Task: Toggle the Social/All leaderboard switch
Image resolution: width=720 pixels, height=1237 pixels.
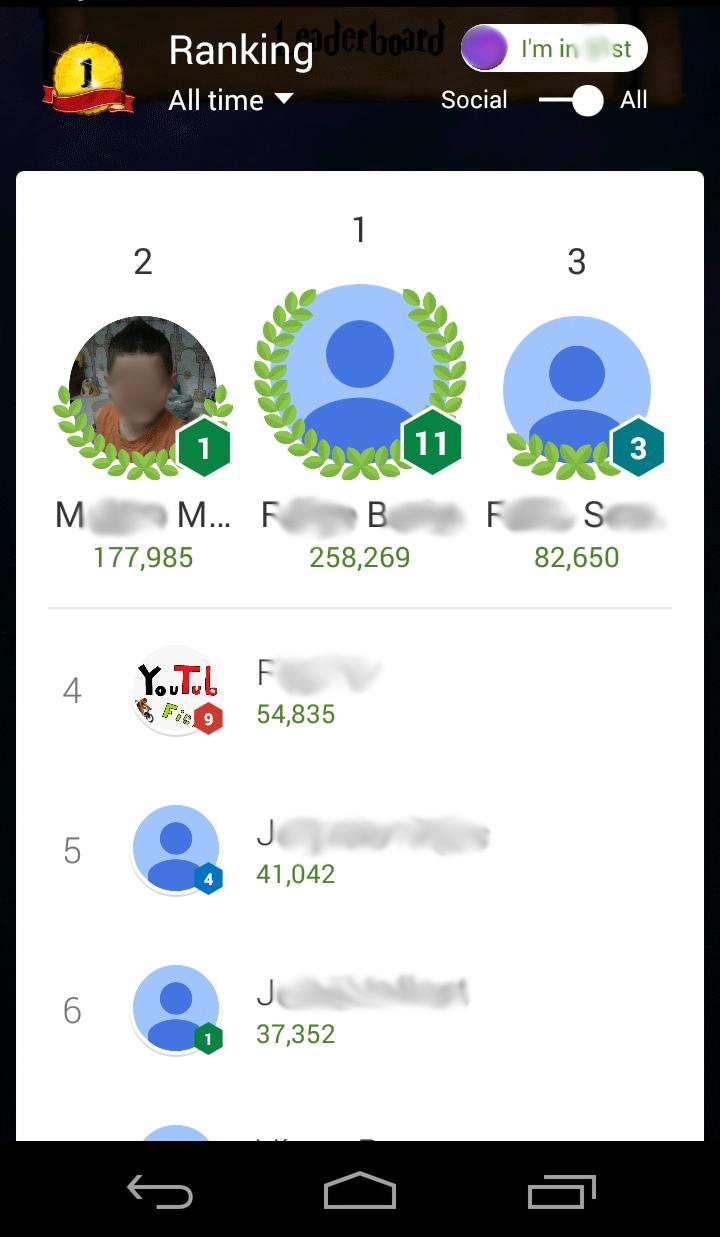Action: point(571,100)
